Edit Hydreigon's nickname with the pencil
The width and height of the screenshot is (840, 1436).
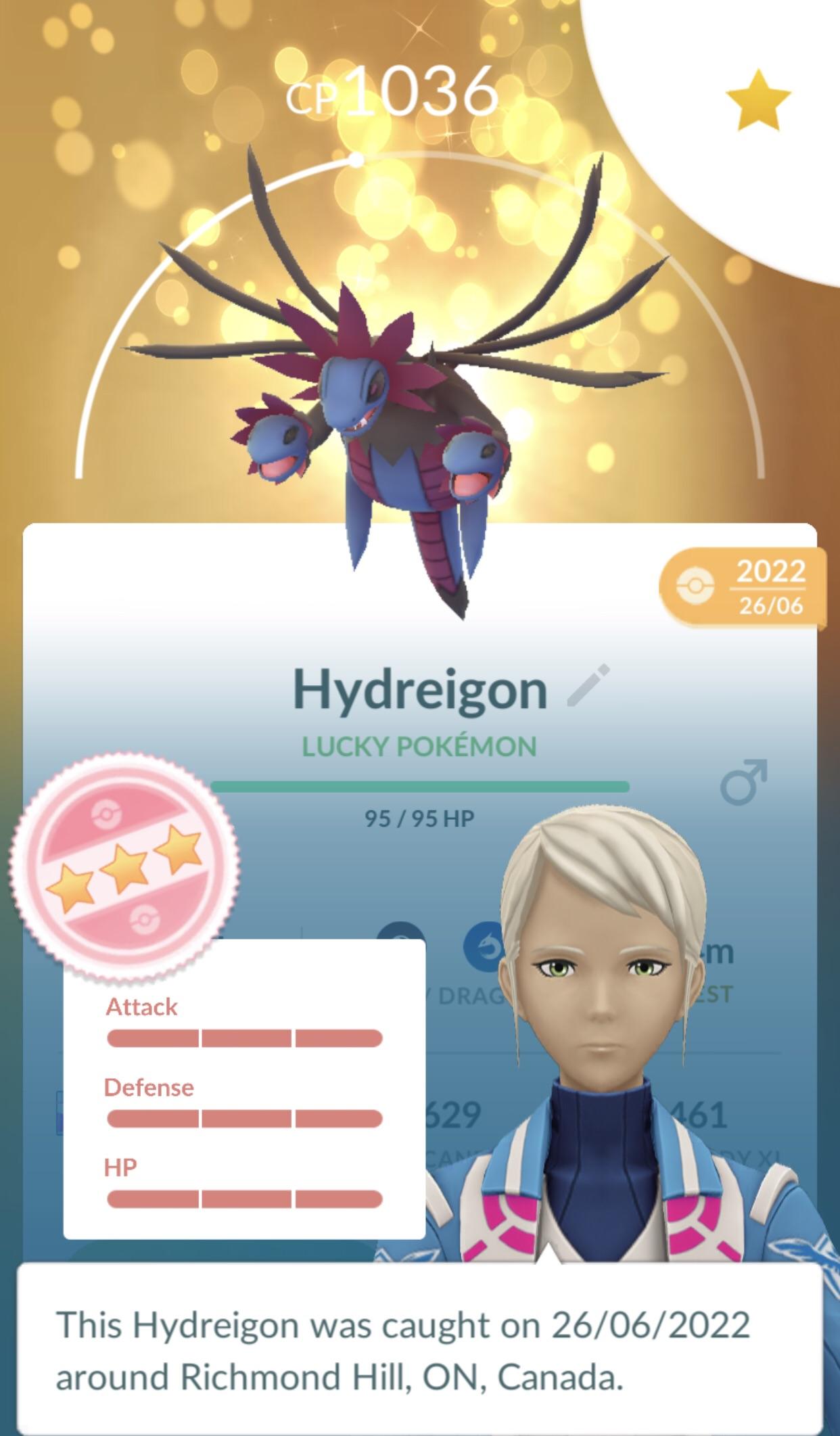[588, 685]
